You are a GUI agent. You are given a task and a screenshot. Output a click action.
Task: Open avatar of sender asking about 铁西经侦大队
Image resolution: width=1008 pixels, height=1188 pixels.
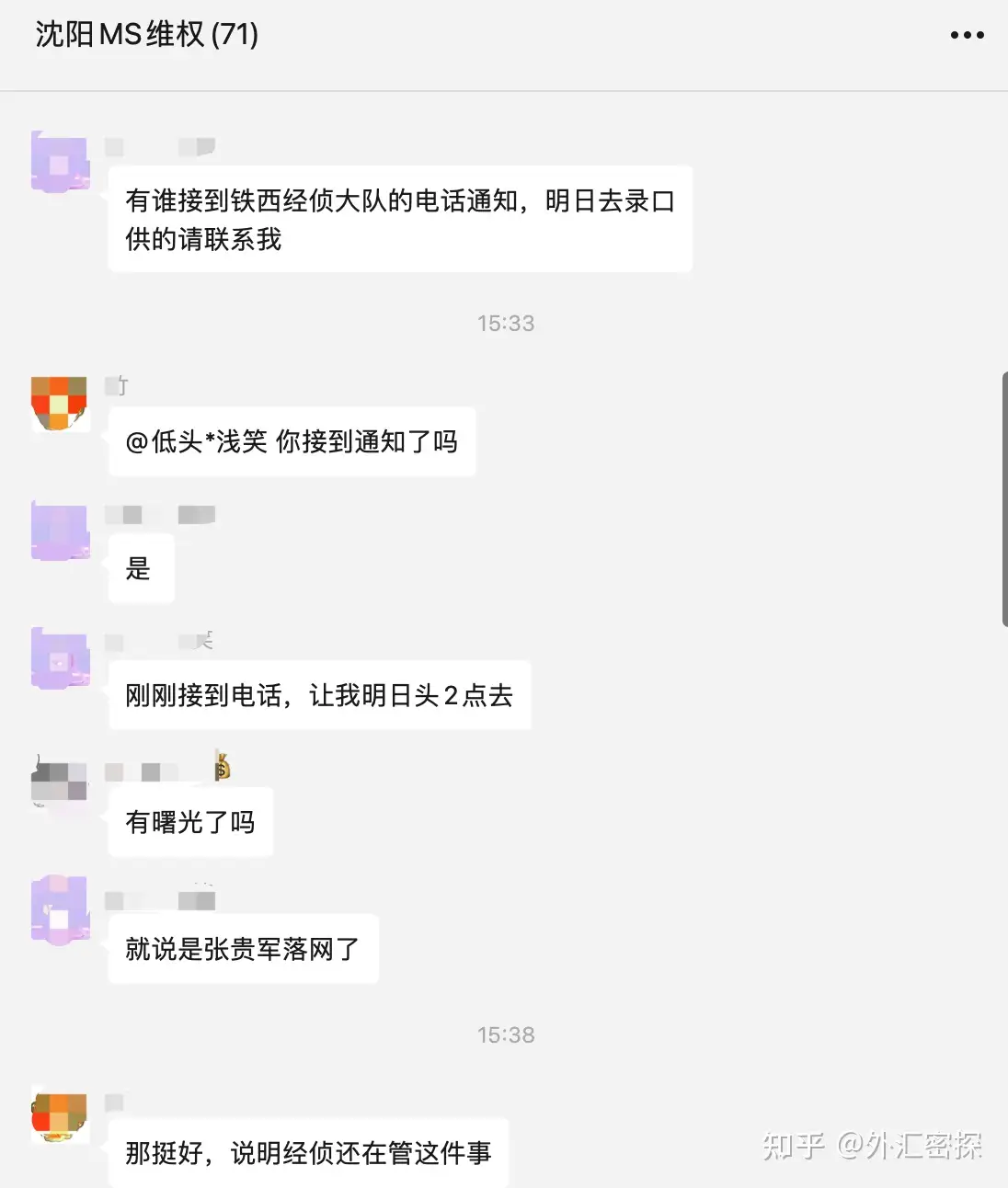(x=61, y=162)
